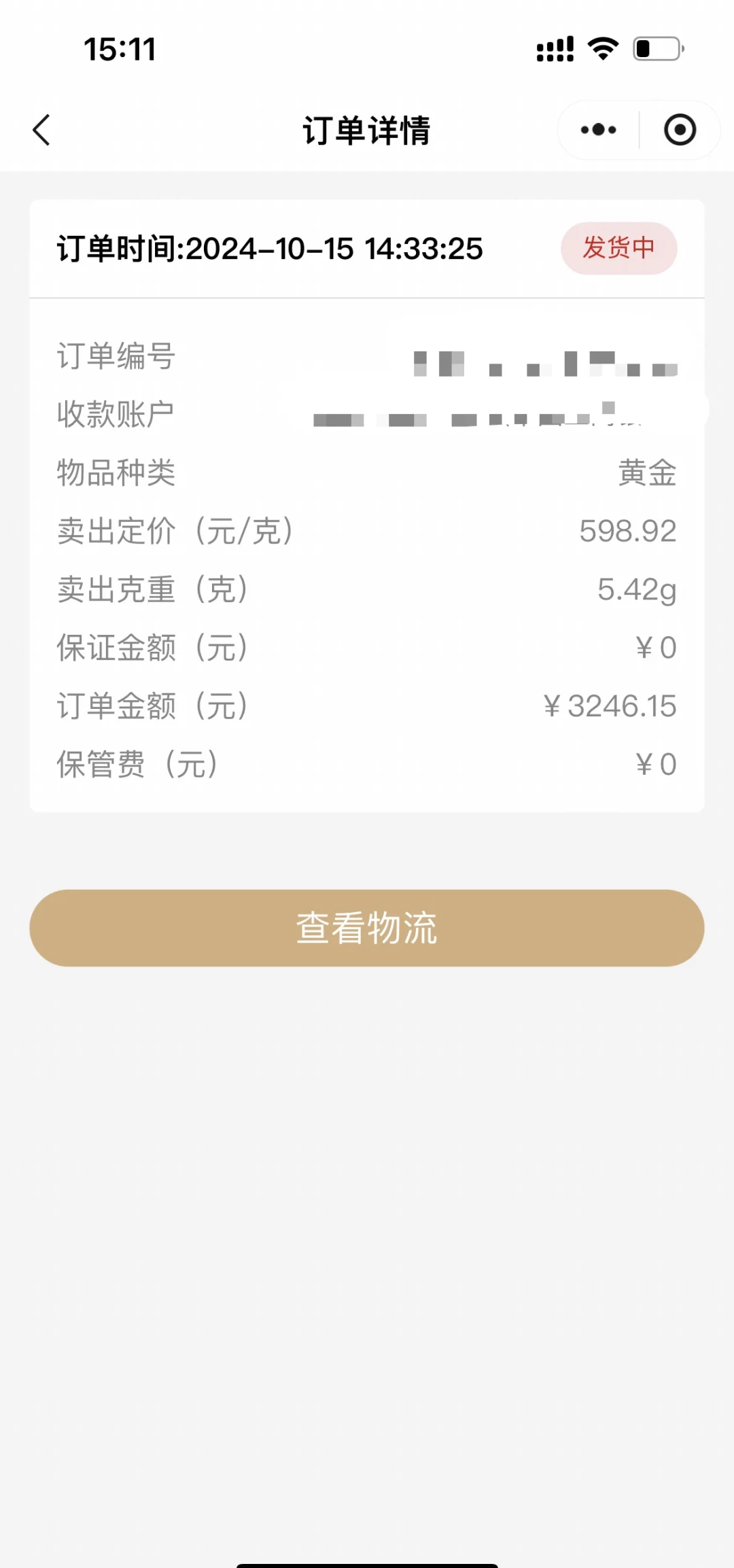Tap the 查看物流 logistics button
Screen dimensions: 734x1568
click(x=367, y=927)
